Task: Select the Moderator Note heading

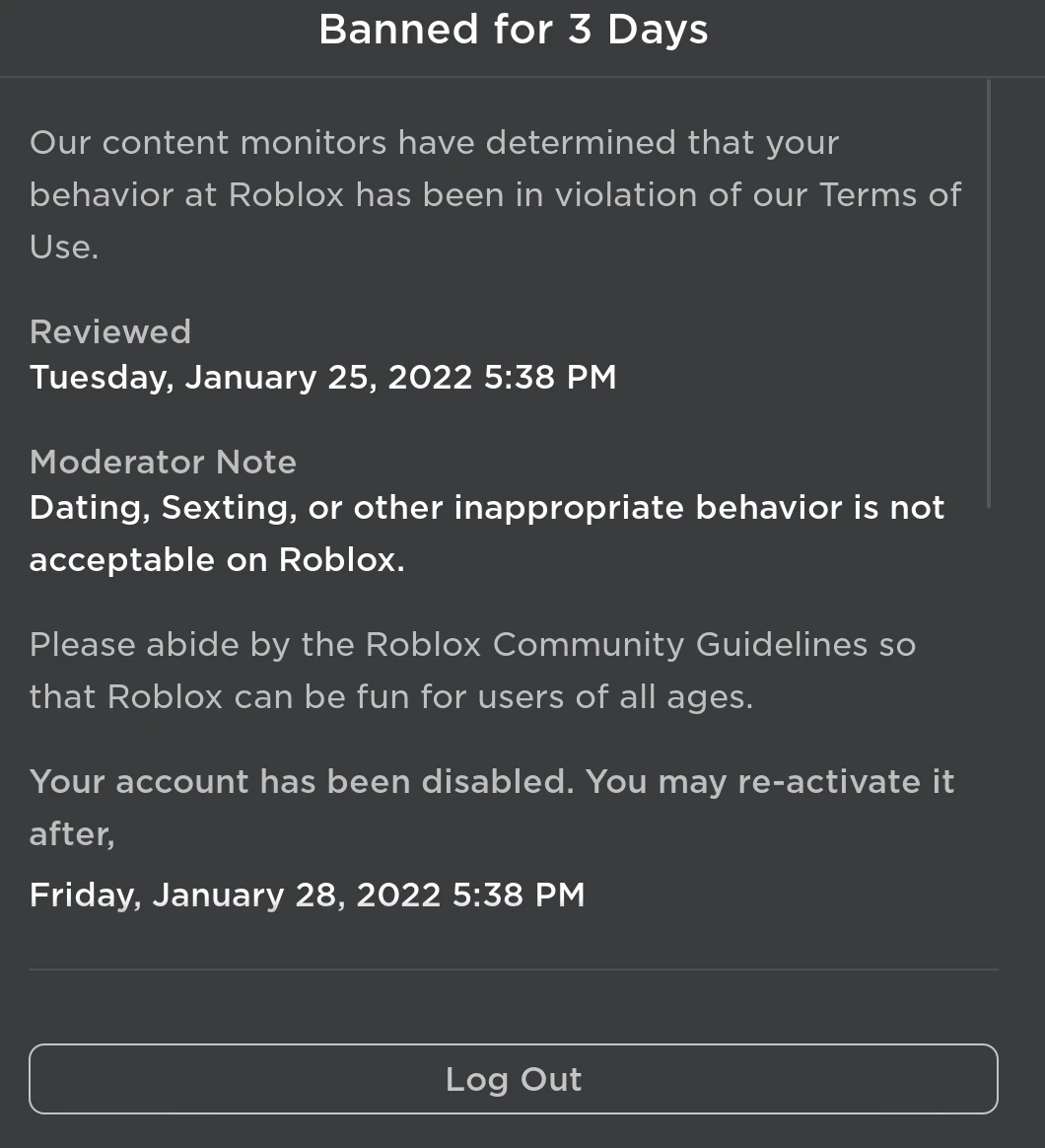Action: (x=163, y=461)
